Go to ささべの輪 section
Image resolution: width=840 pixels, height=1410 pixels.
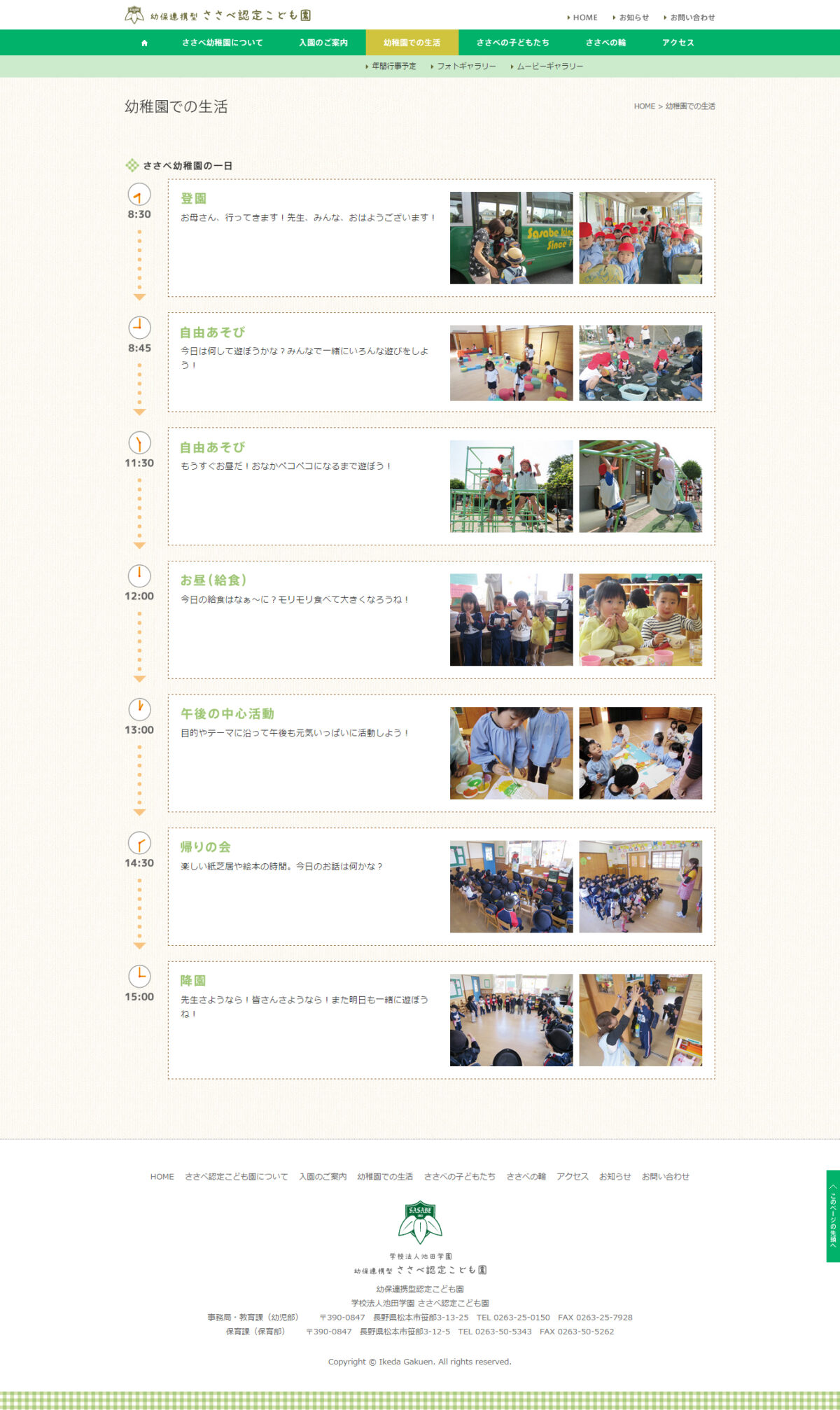(x=605, y=43)
